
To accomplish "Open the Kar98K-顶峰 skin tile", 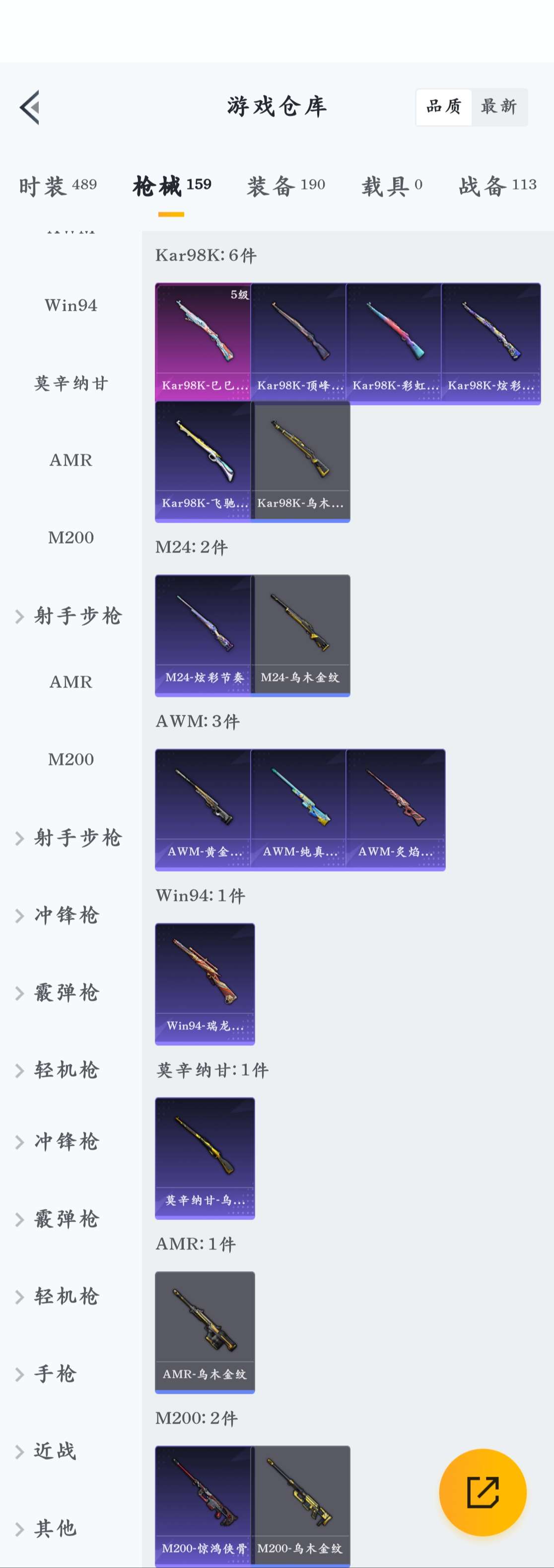I will pos(299,341).
